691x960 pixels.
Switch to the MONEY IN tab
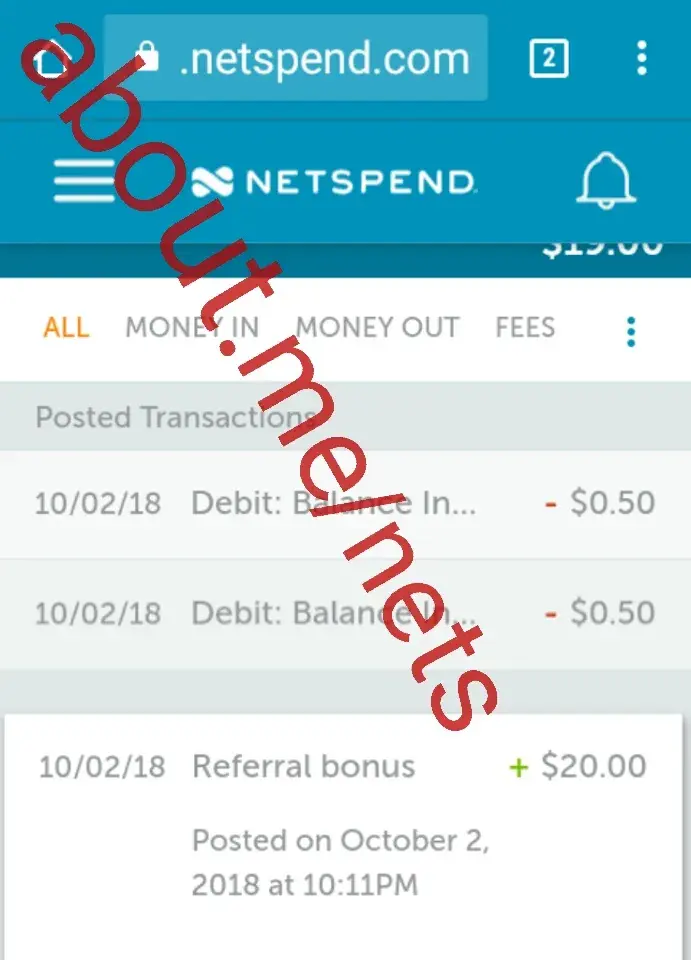tap(192, 328)
